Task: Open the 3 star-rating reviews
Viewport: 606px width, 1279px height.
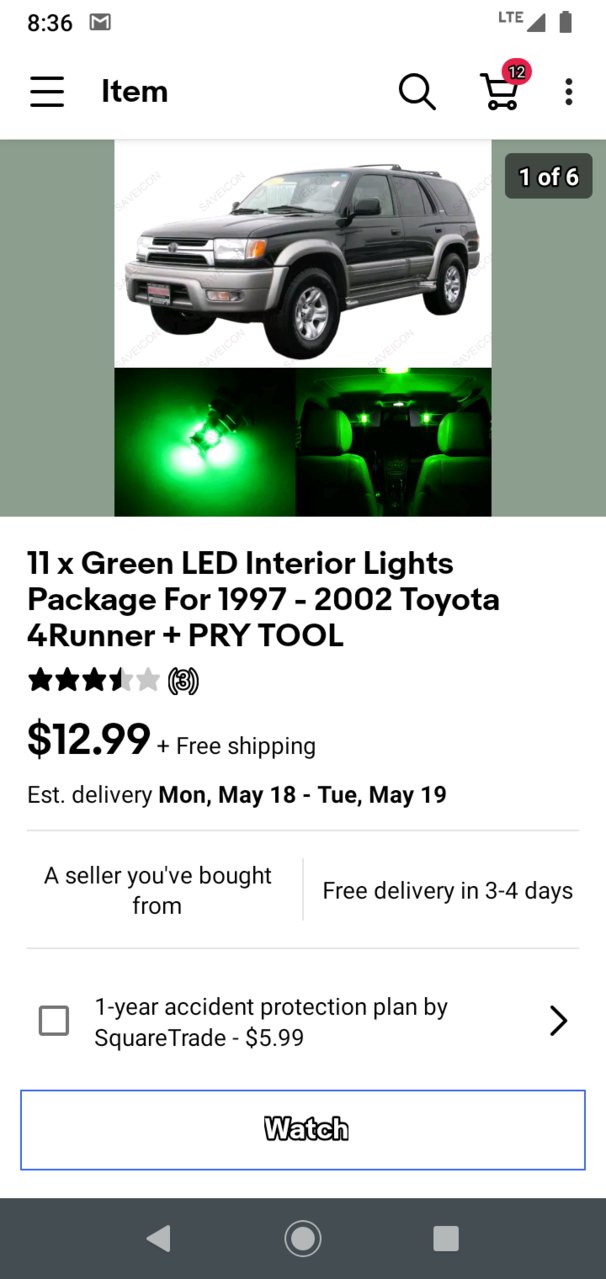Action: 113,681
